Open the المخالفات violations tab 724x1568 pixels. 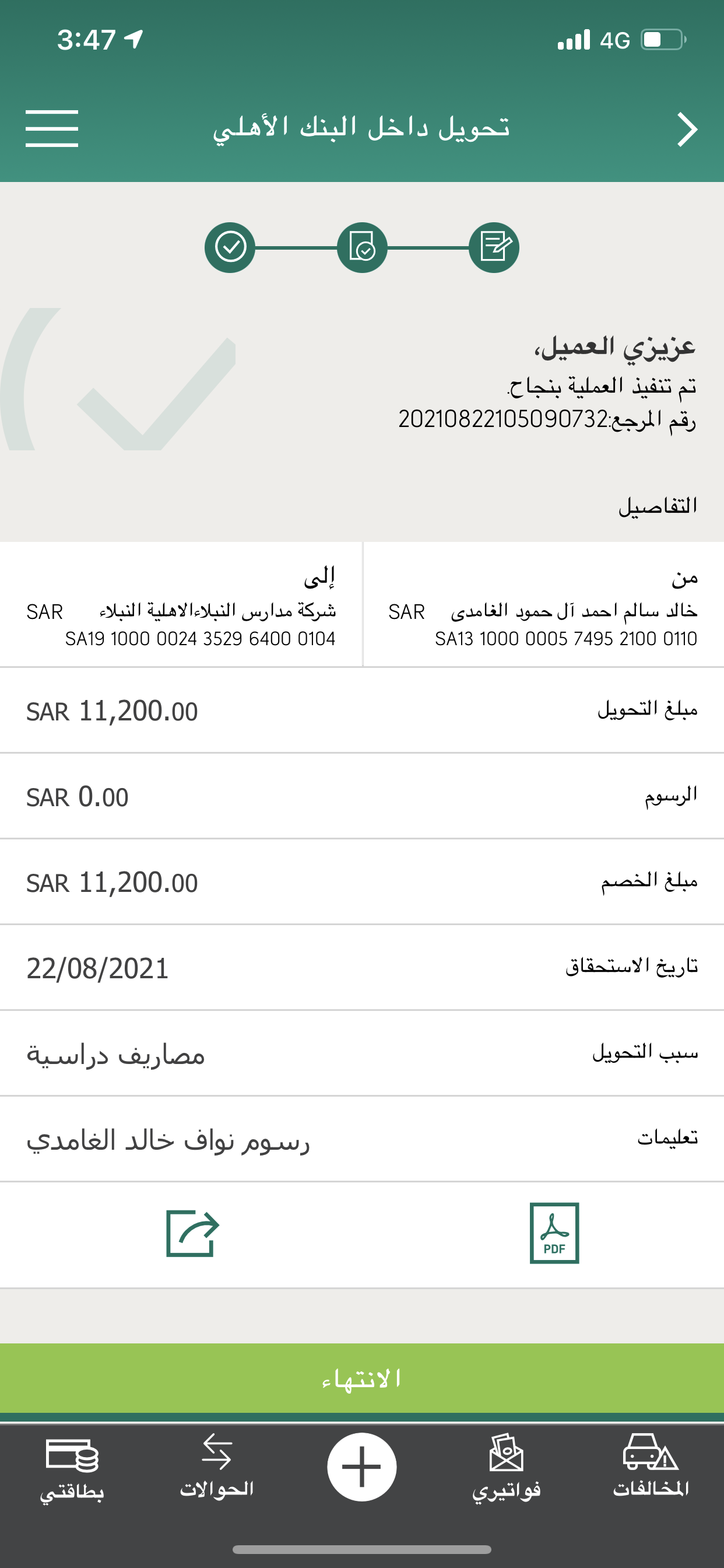(x=651, y=1466)
